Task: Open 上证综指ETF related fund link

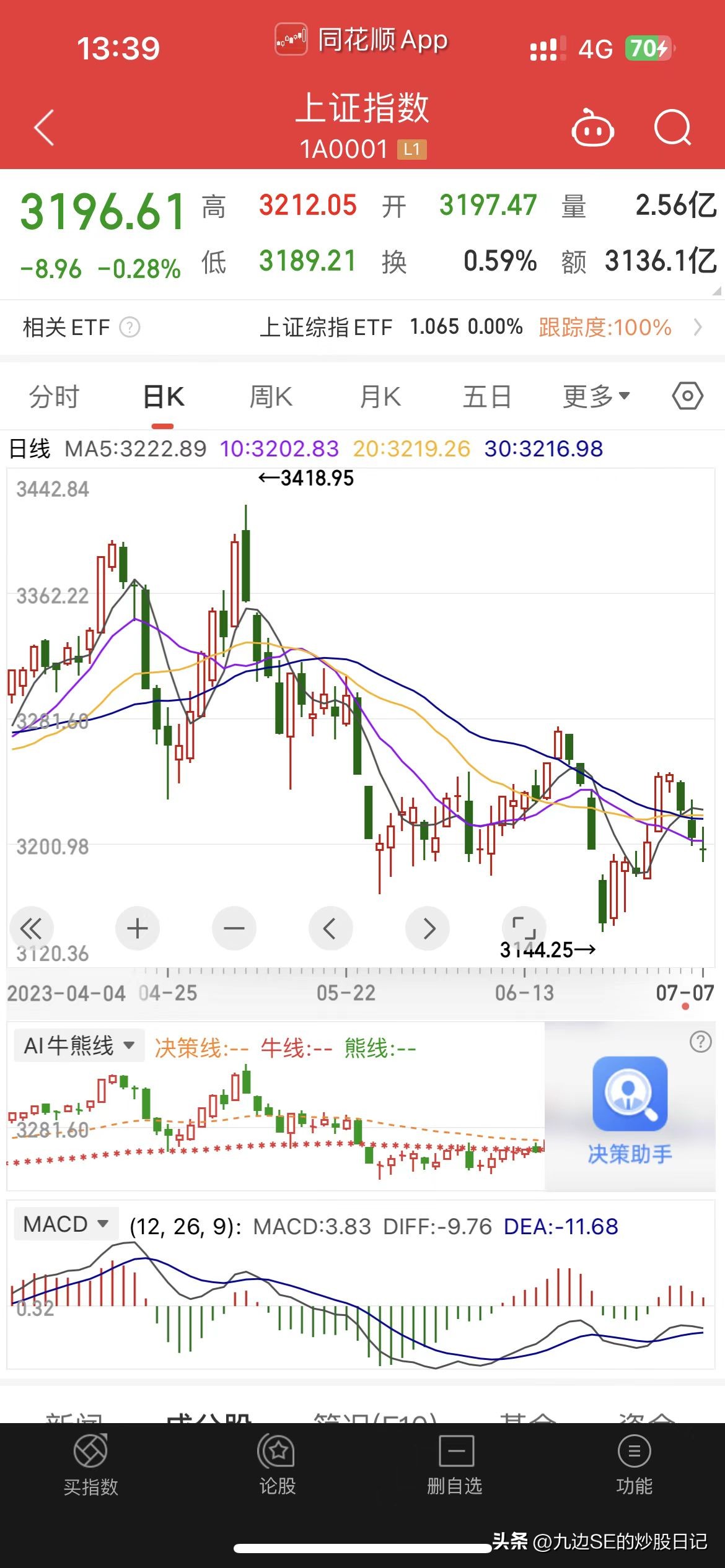Action: (327, 327)
